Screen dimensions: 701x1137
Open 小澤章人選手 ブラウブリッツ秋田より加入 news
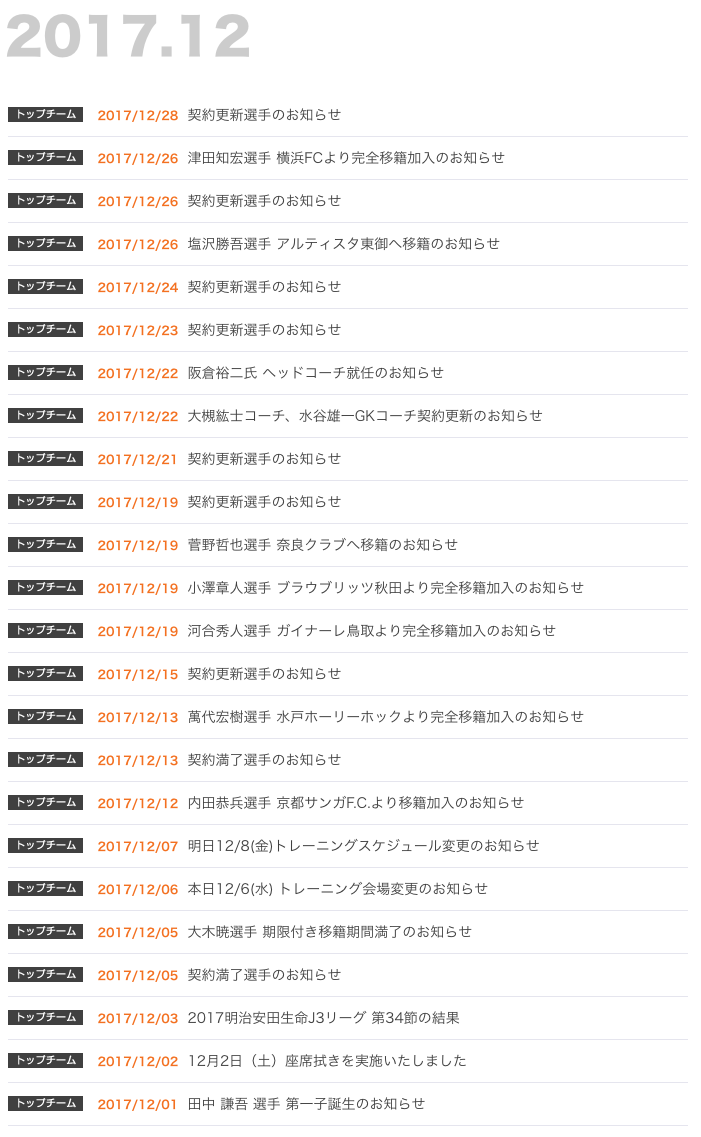tap(386, 588)
